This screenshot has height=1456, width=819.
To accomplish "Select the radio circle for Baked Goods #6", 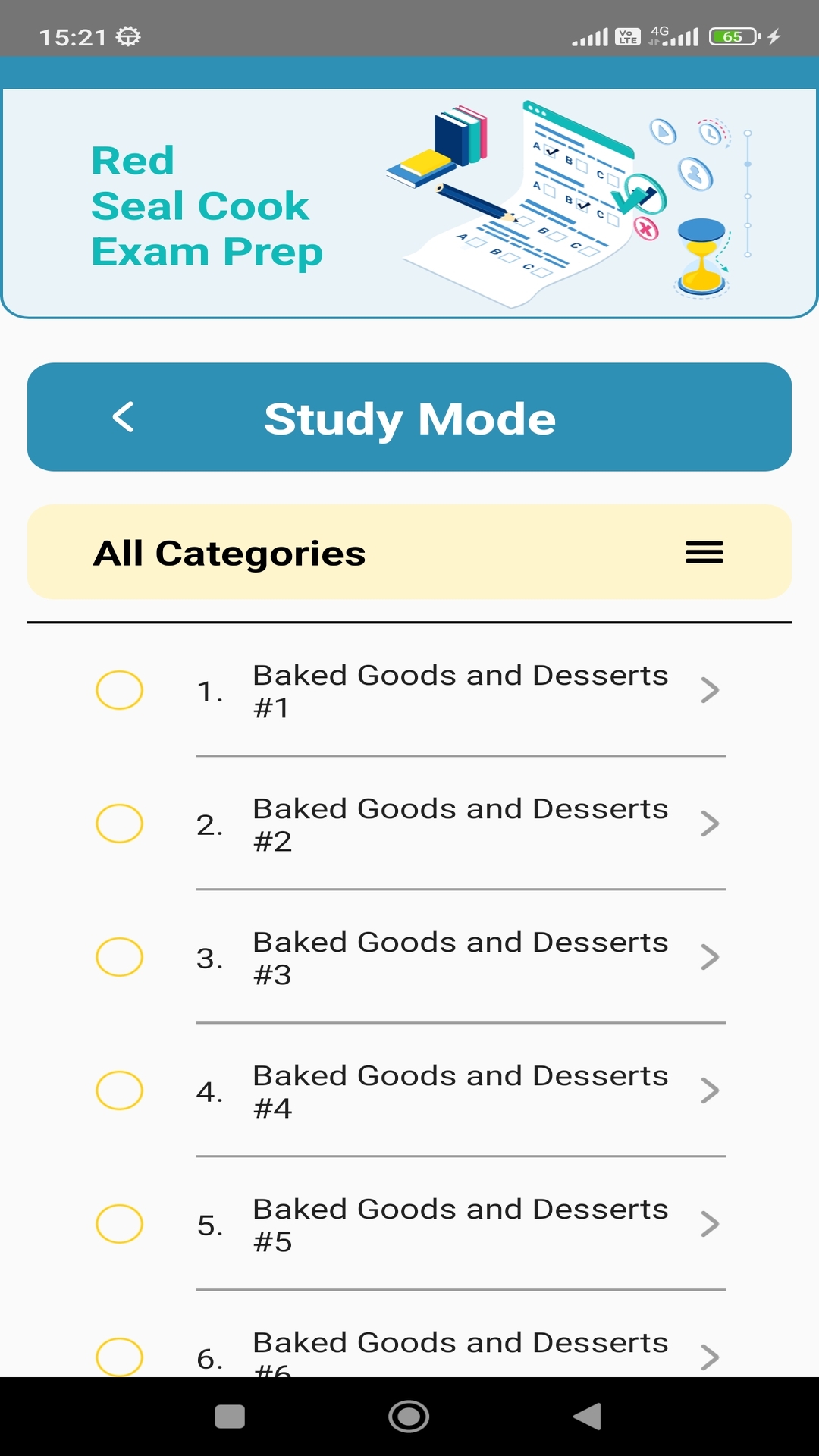I will tap(118, 1357).
